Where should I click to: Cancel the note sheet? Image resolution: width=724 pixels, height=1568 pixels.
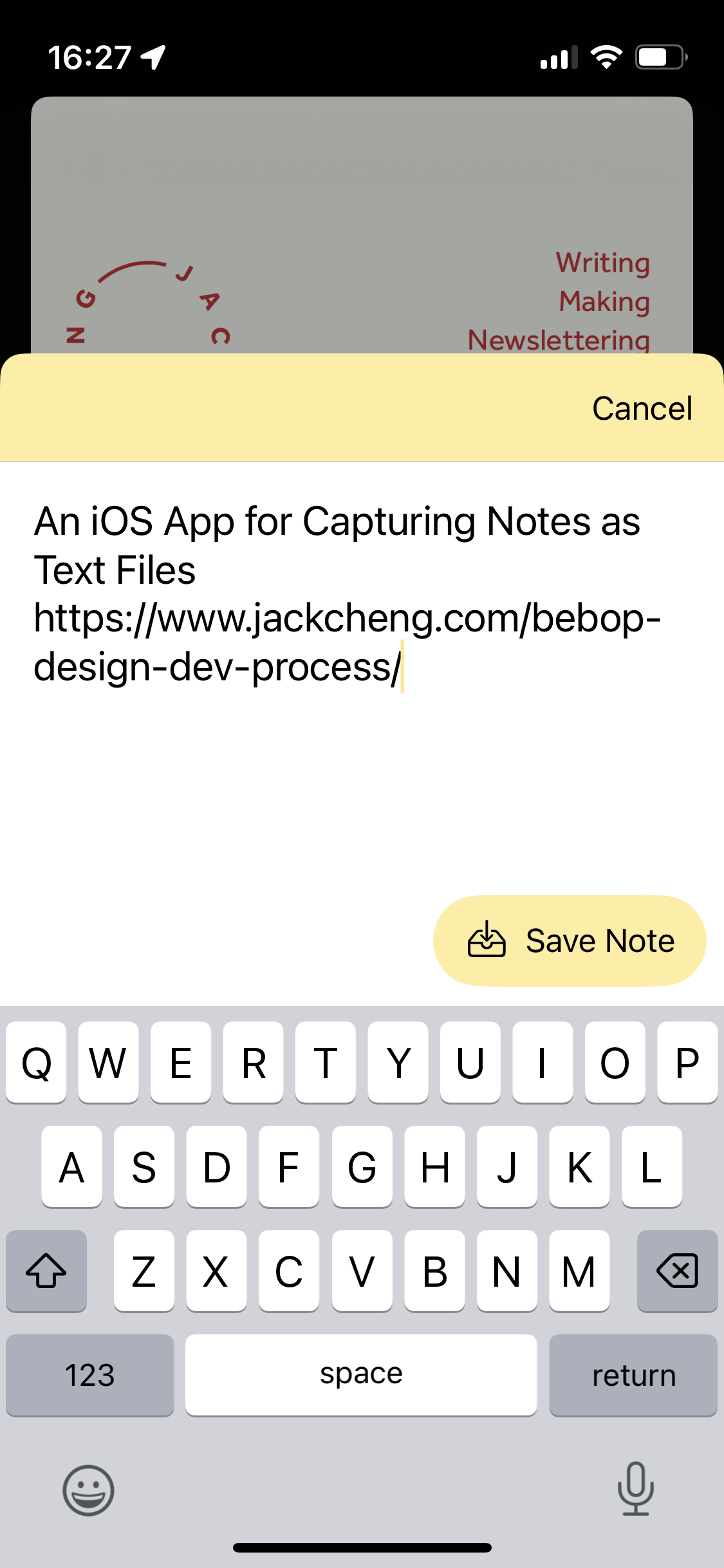[x=642, y=408]
